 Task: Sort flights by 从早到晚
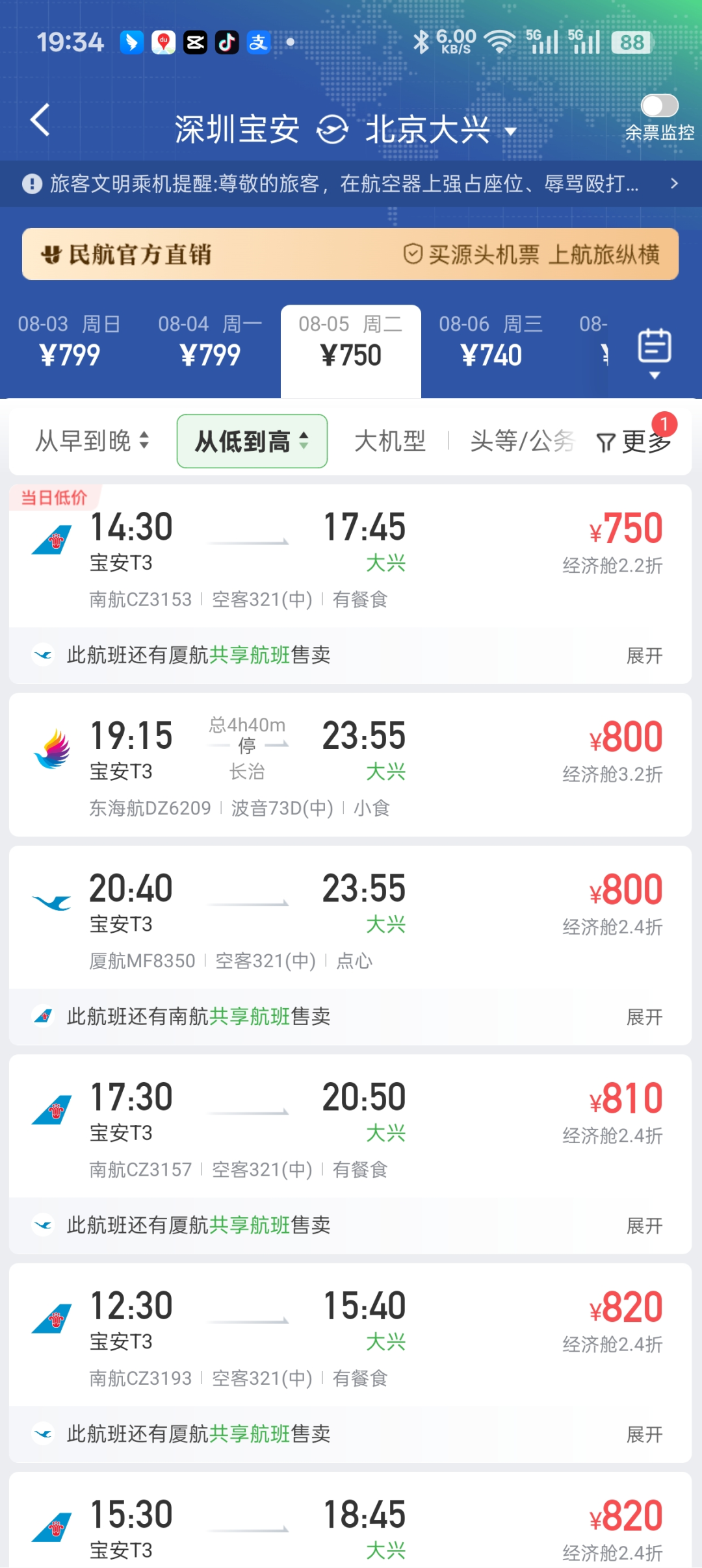[x=92, y=441]
